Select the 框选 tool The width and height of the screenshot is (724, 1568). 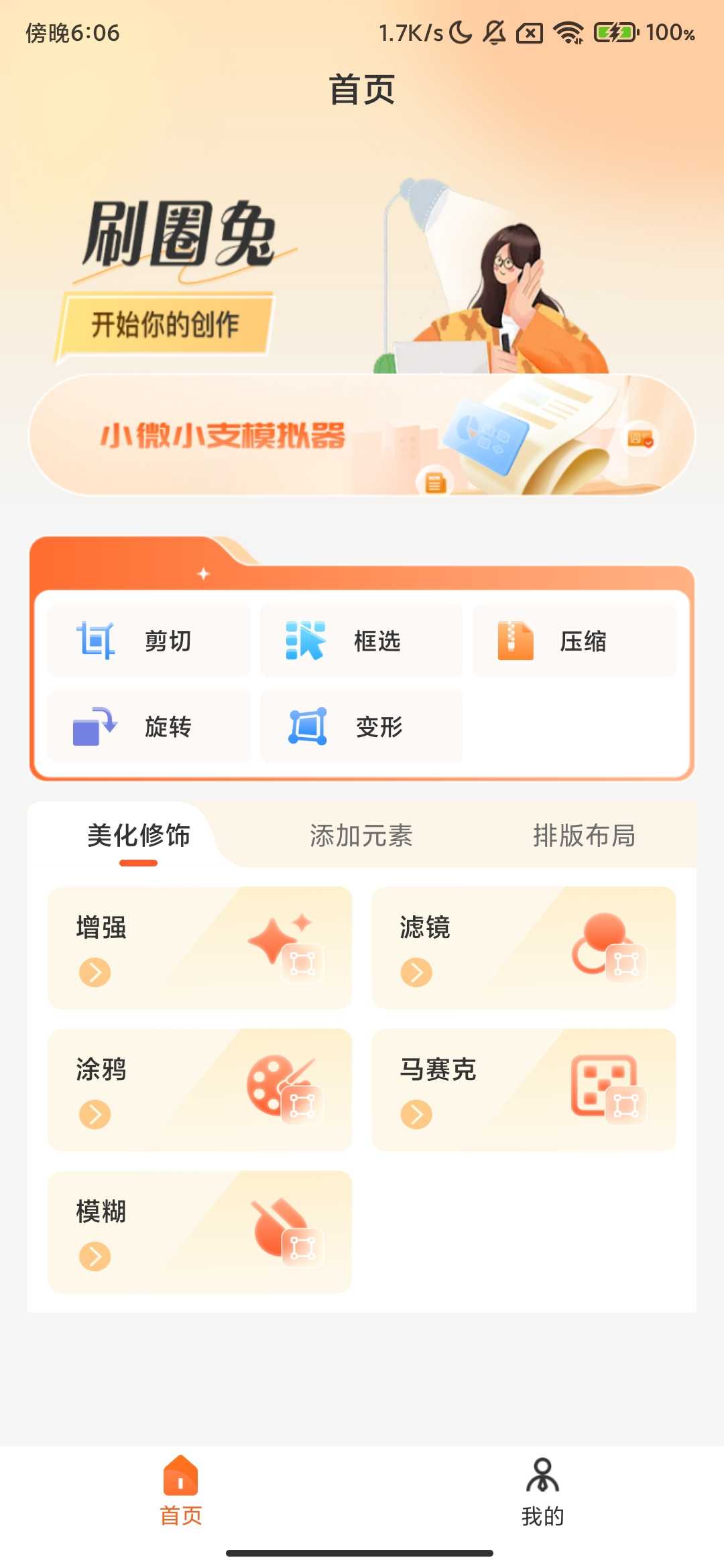pyautogui.click(x=361, y=641)
